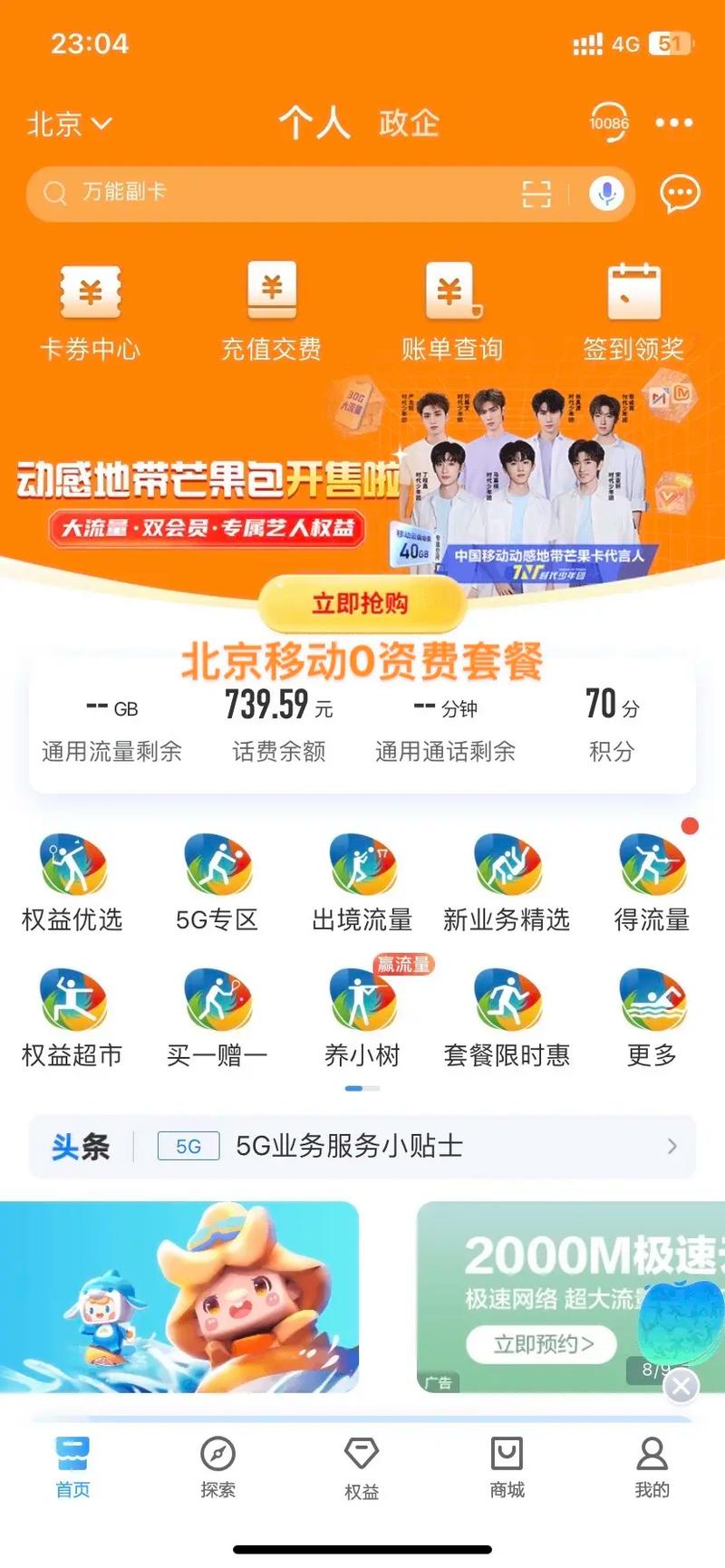Close the floating widget
Image resolution: width=725 pixels, height=1568 pixels.
[681, 1385]
